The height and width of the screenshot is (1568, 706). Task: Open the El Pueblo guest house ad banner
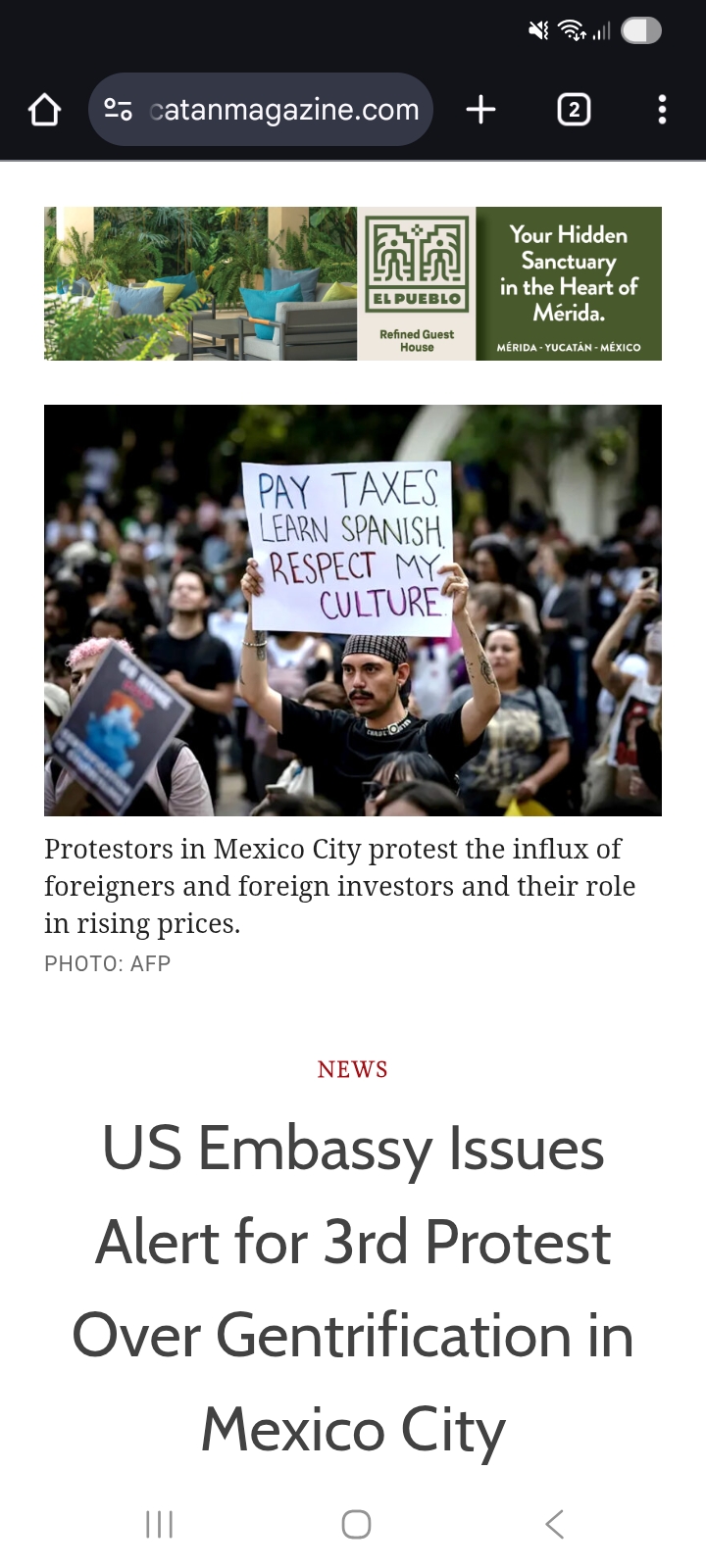pos(353,283)
